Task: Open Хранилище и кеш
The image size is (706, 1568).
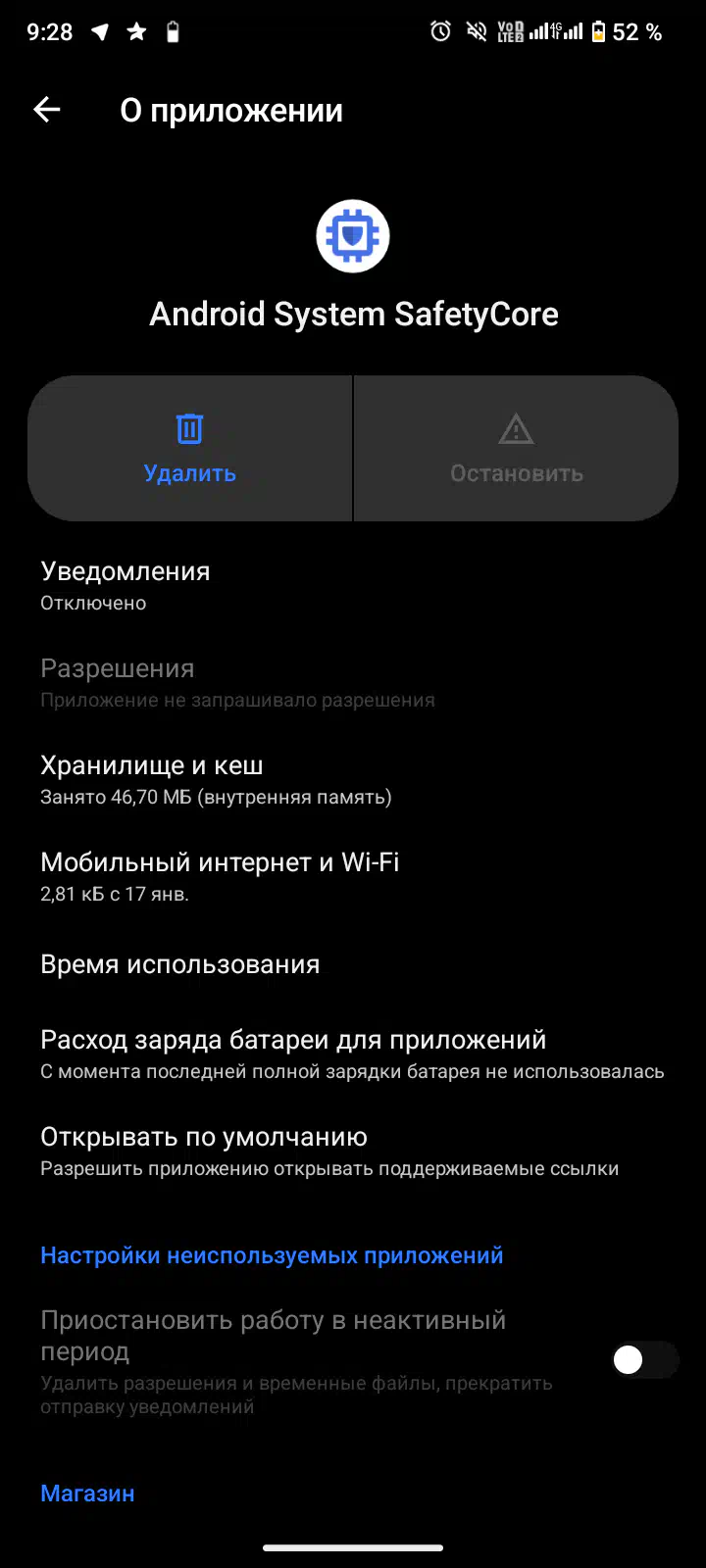Action: click(353, 780)
